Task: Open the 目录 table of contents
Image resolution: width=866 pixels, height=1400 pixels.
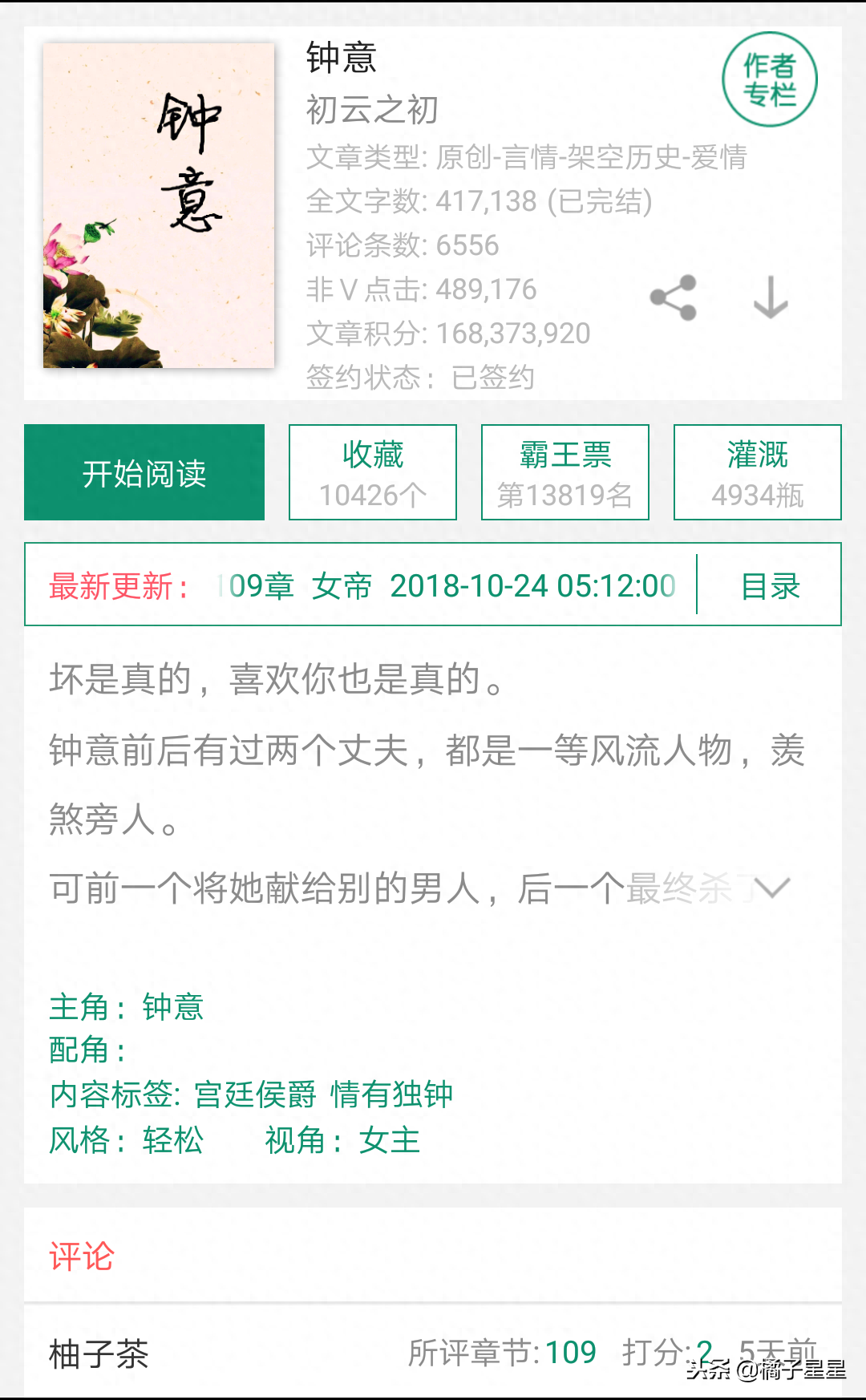Action: (770, 585)
